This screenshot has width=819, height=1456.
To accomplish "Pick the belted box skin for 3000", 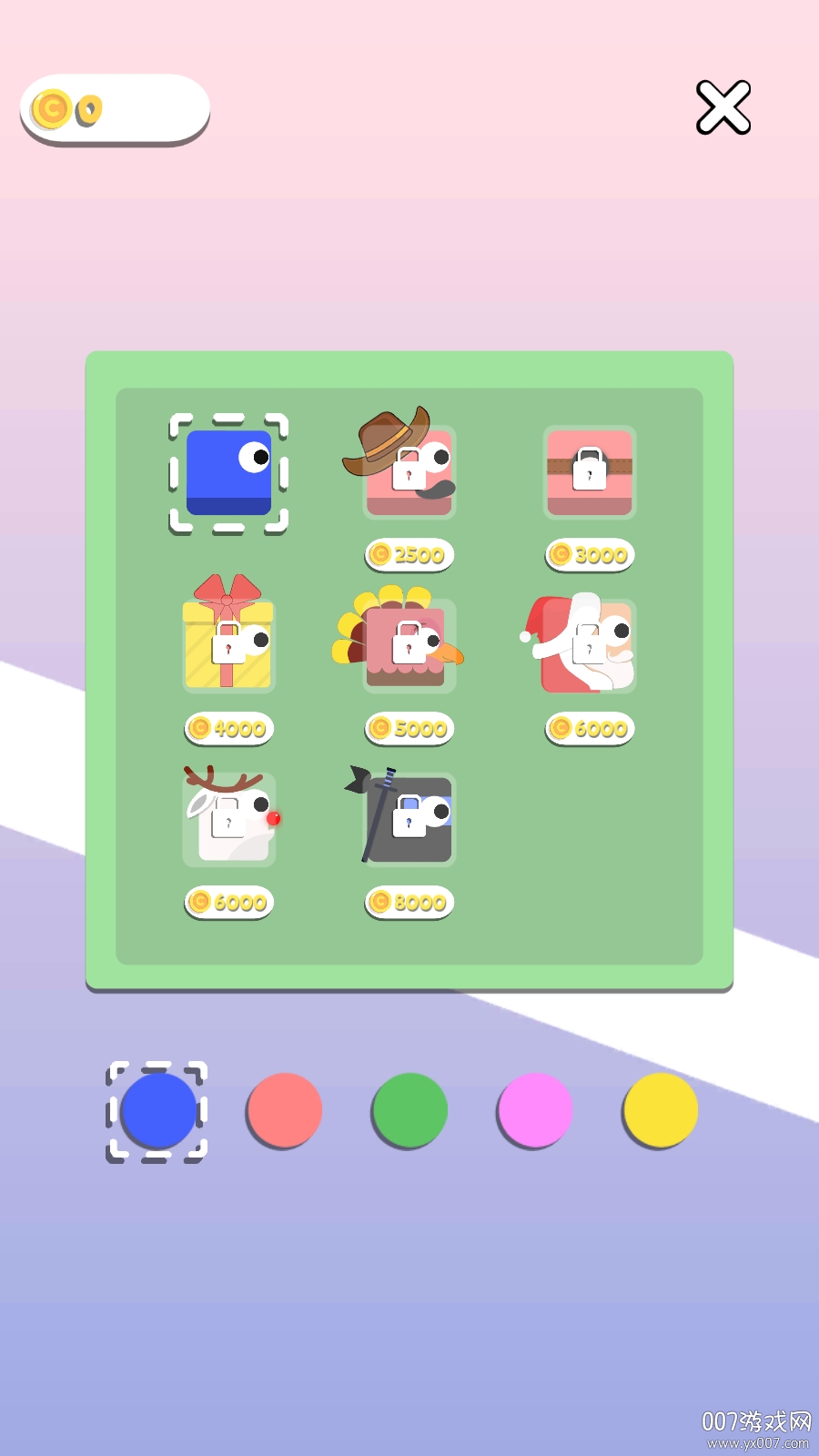I will tap(590, 471).
